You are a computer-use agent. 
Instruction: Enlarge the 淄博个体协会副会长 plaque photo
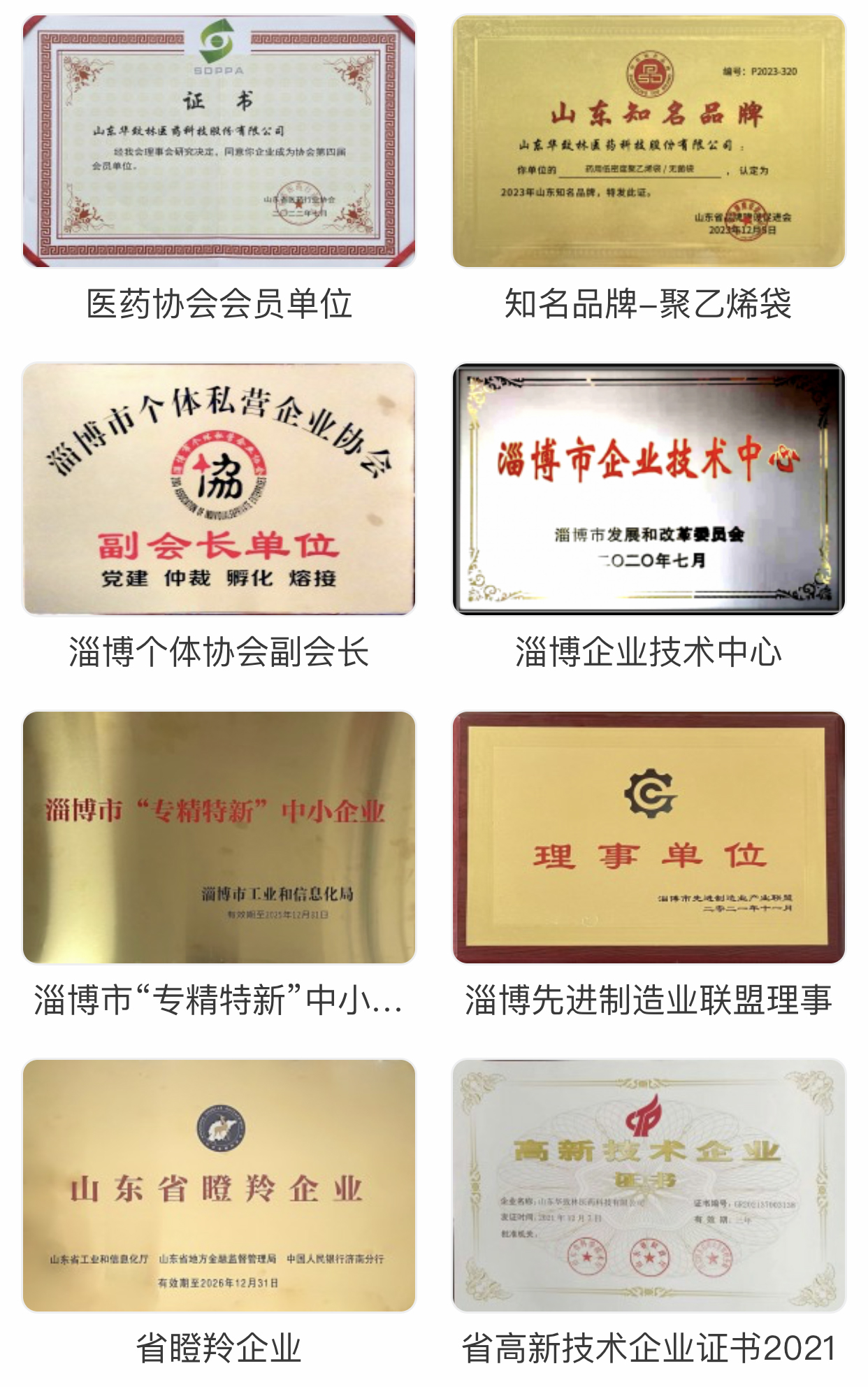pyautogui.click(x=219, y=489)
